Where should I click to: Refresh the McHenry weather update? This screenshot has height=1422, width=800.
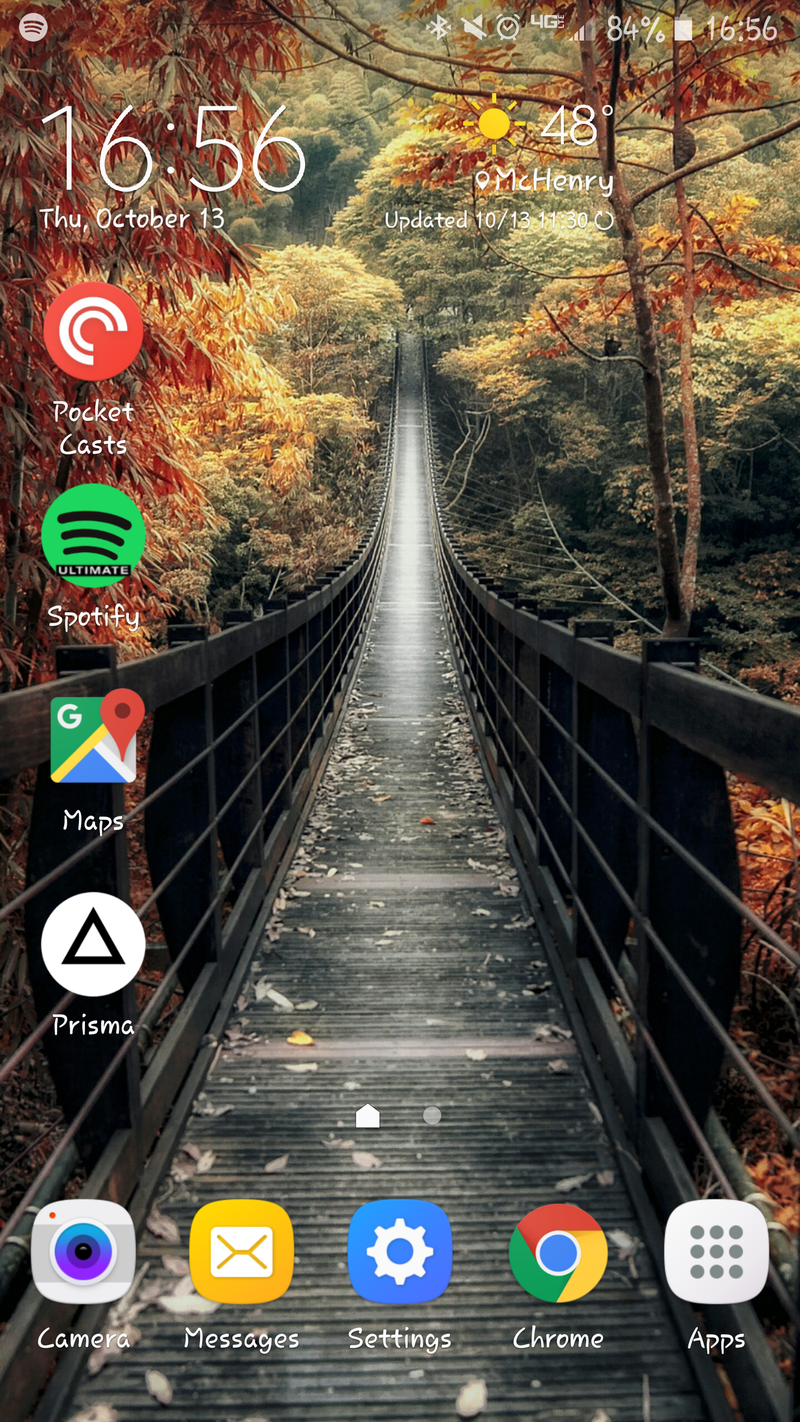click(604, 221)
